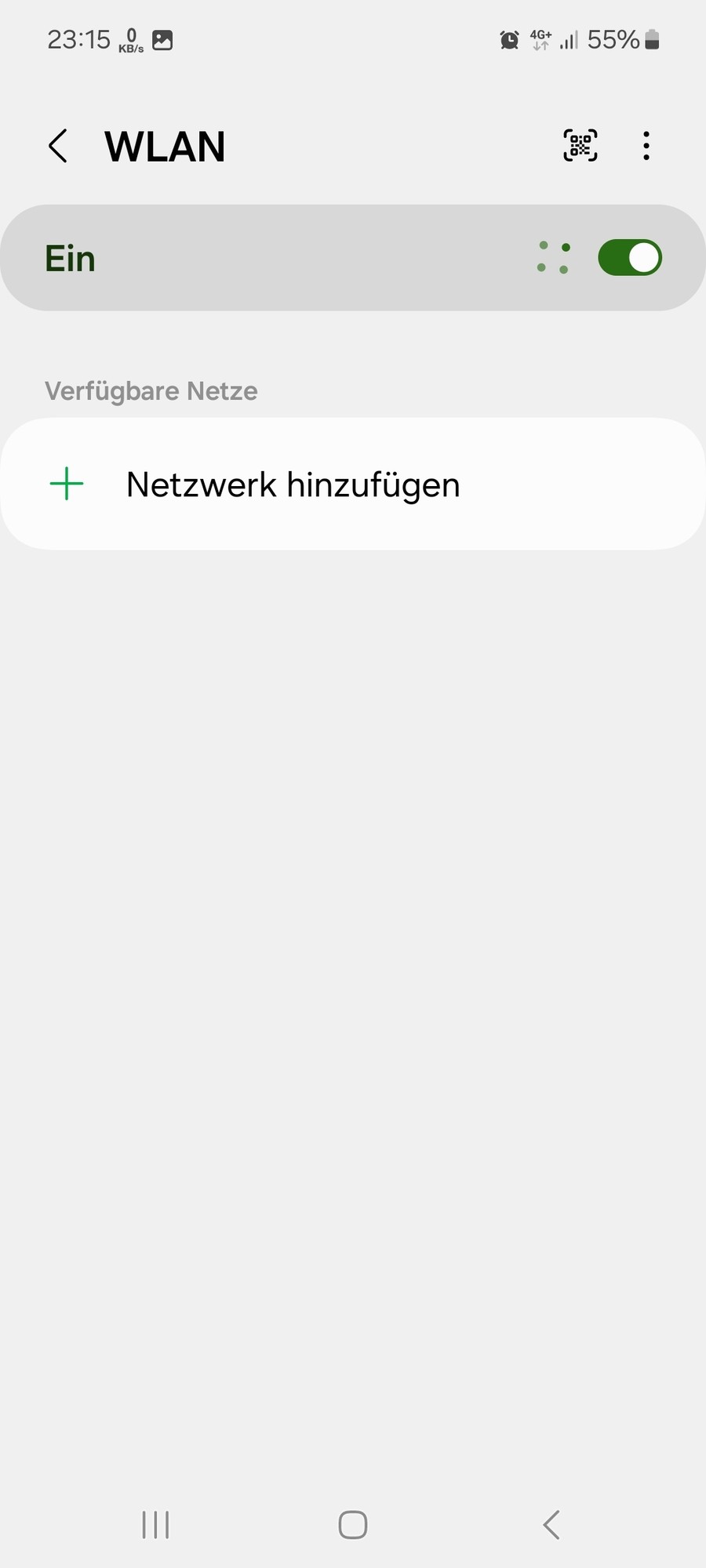Select Netzwerk hinzufügen

(293, 485)
